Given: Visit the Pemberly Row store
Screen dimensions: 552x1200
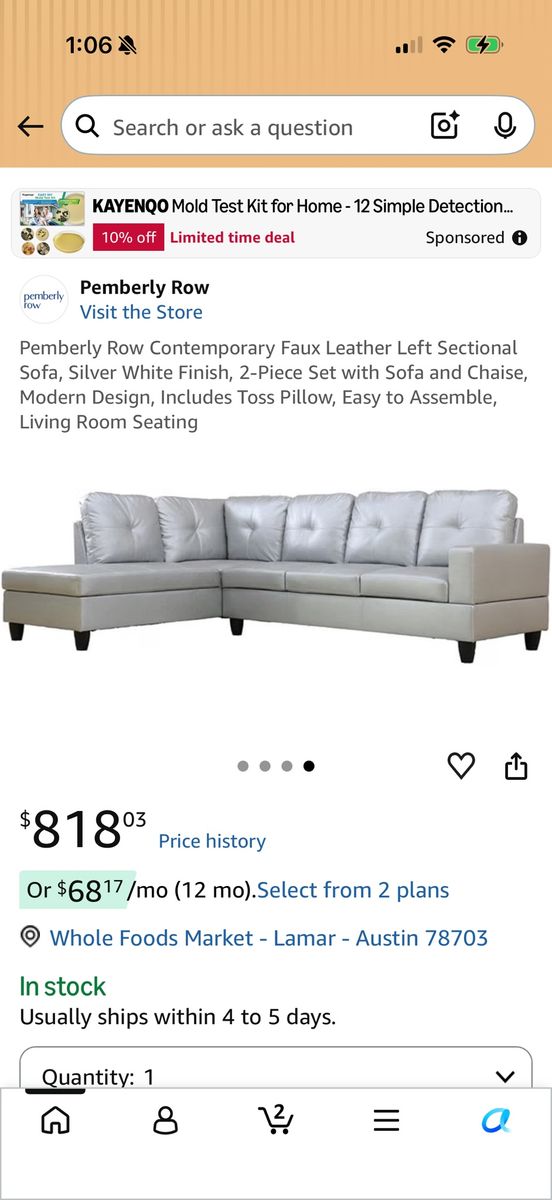Looking at the screenshot, I should (141, 312).
